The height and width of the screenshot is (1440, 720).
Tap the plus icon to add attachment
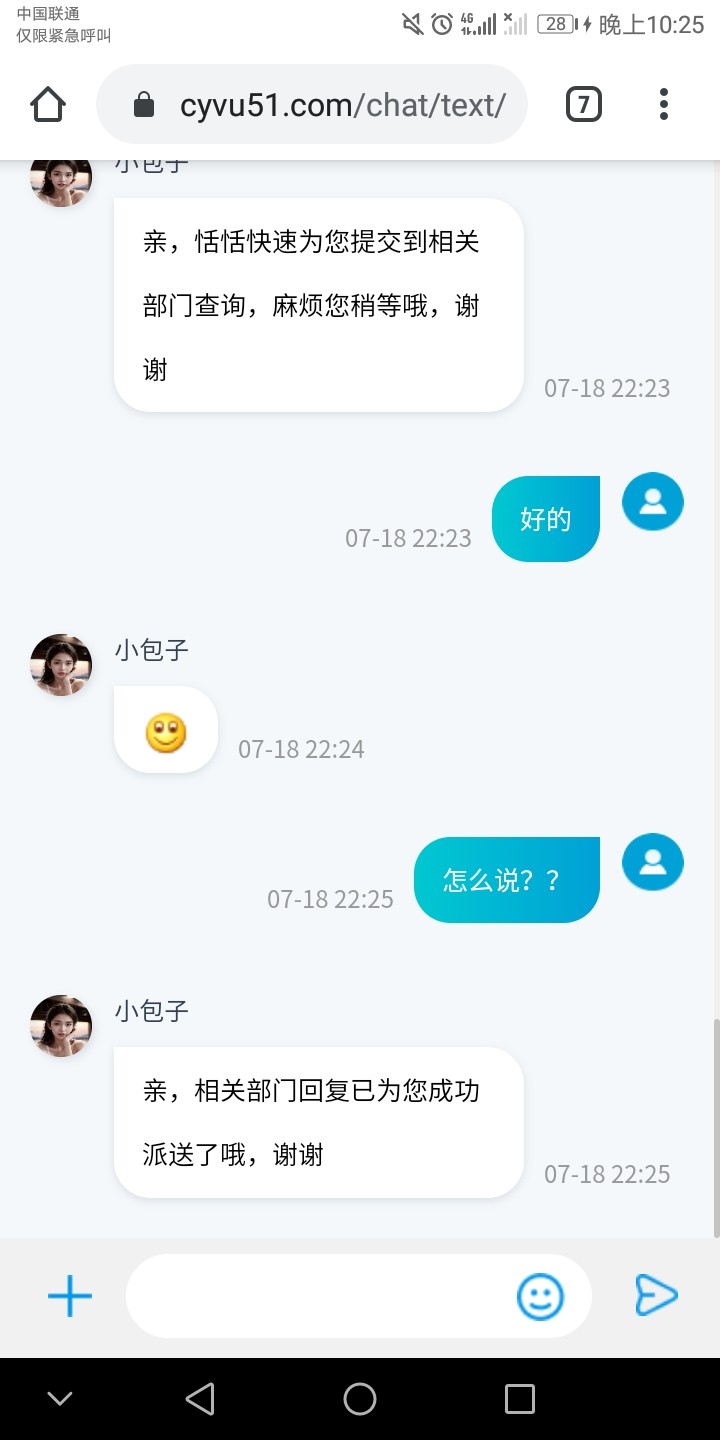tap(70, 1296)
